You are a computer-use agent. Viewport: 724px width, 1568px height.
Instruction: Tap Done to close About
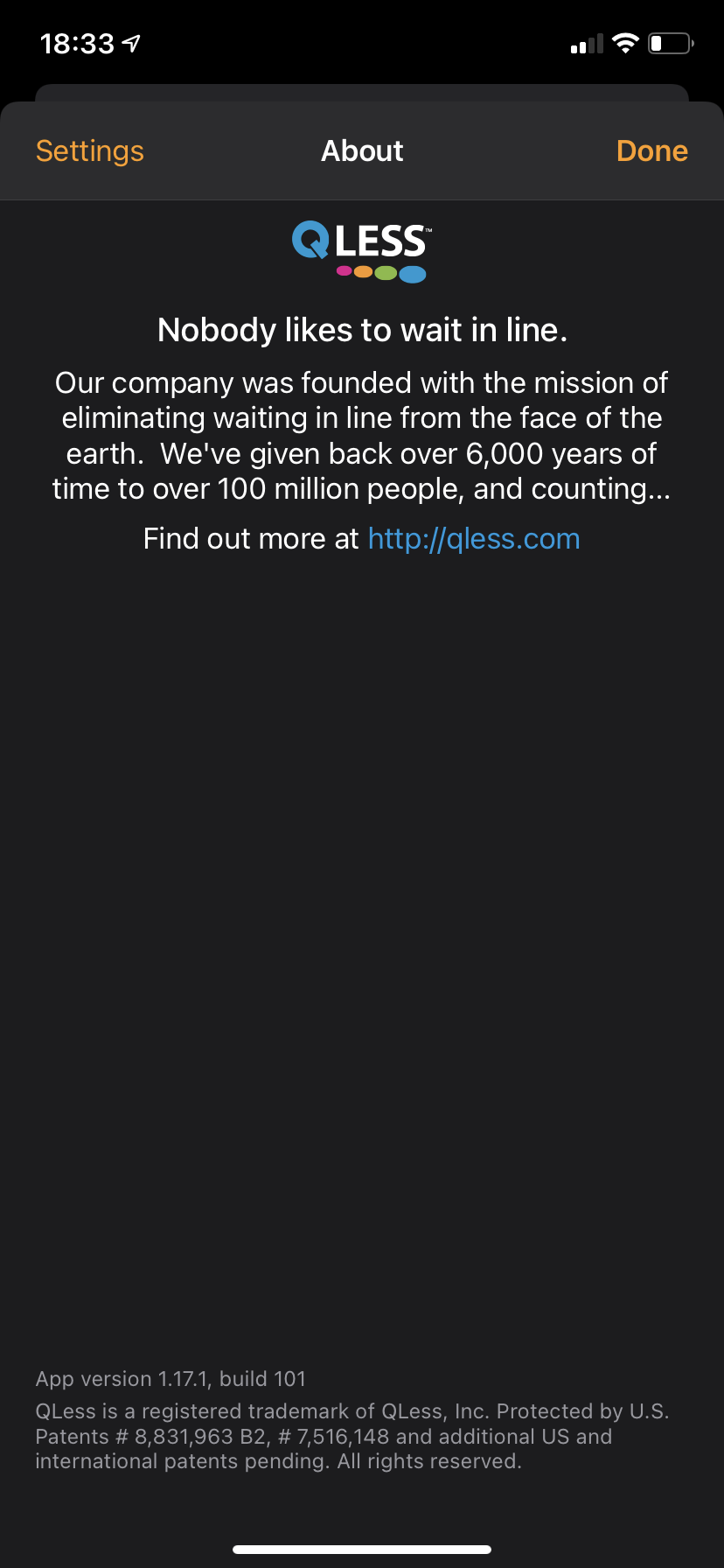(652, 151)
